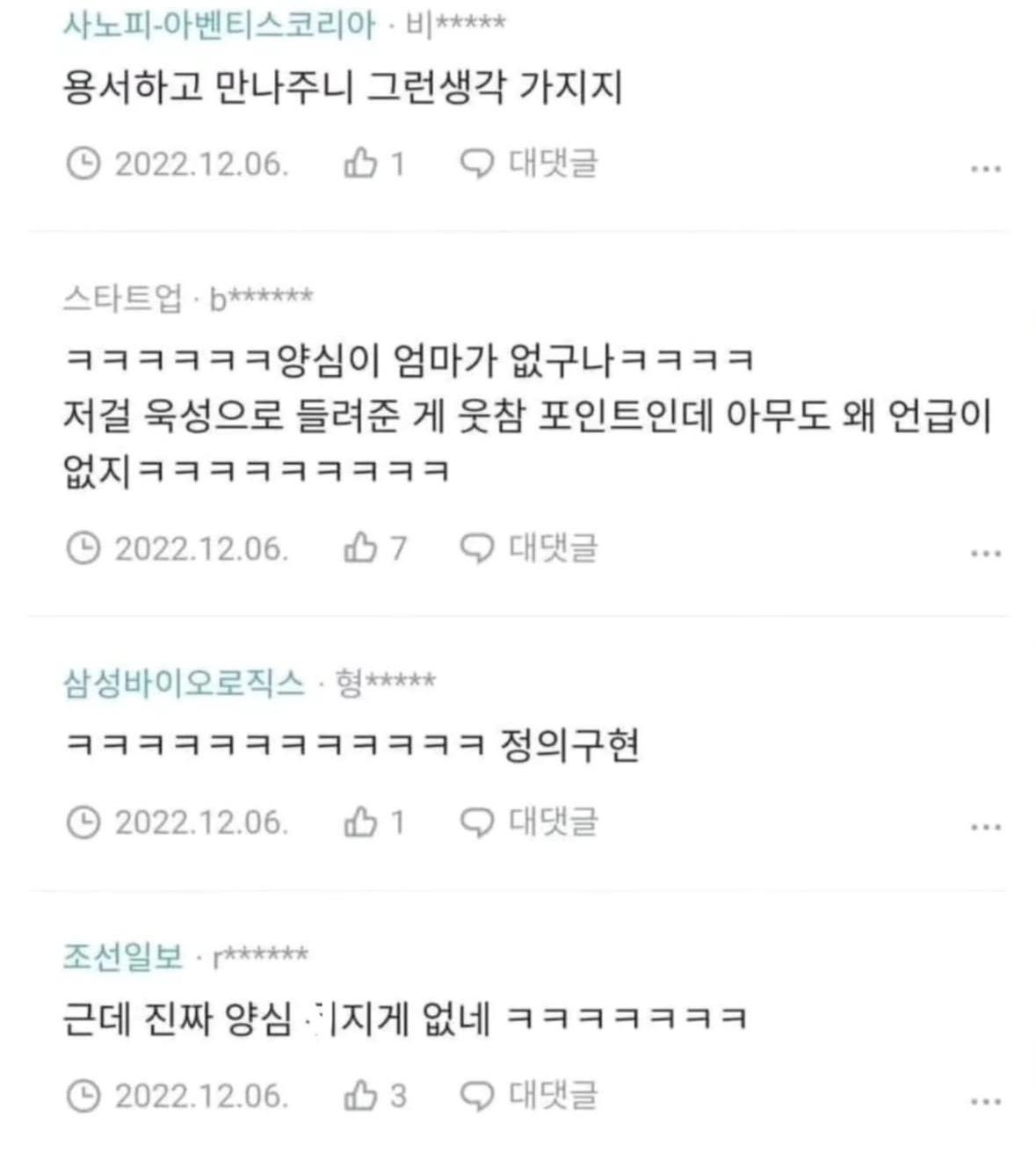Like the 삼성바이오로직스 comment
1036x1152 pixels.
click(x=360, y=822)
